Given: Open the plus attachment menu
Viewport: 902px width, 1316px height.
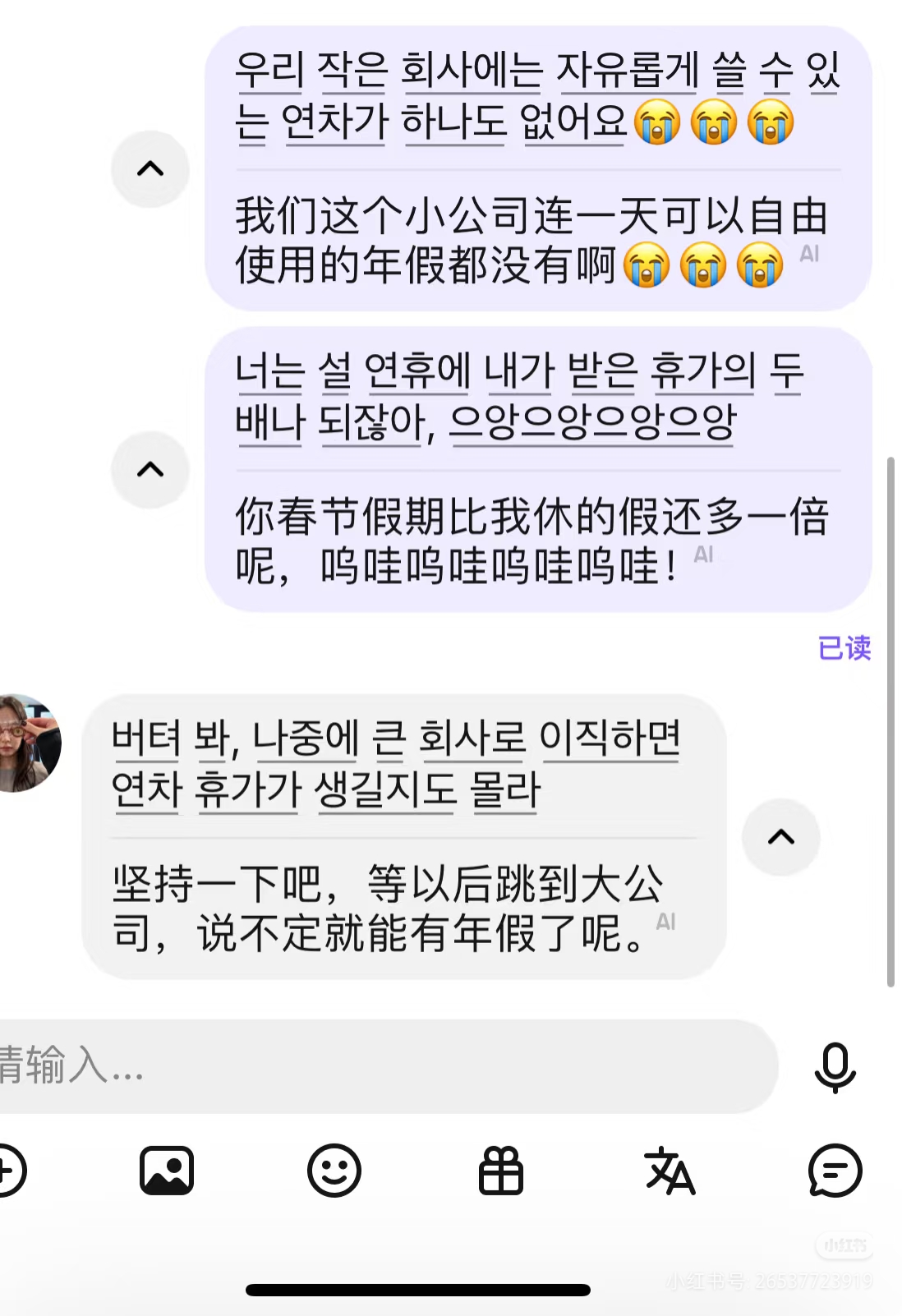Looking at the screenshot, I should pyautogui.click(x=8, y=1171).
